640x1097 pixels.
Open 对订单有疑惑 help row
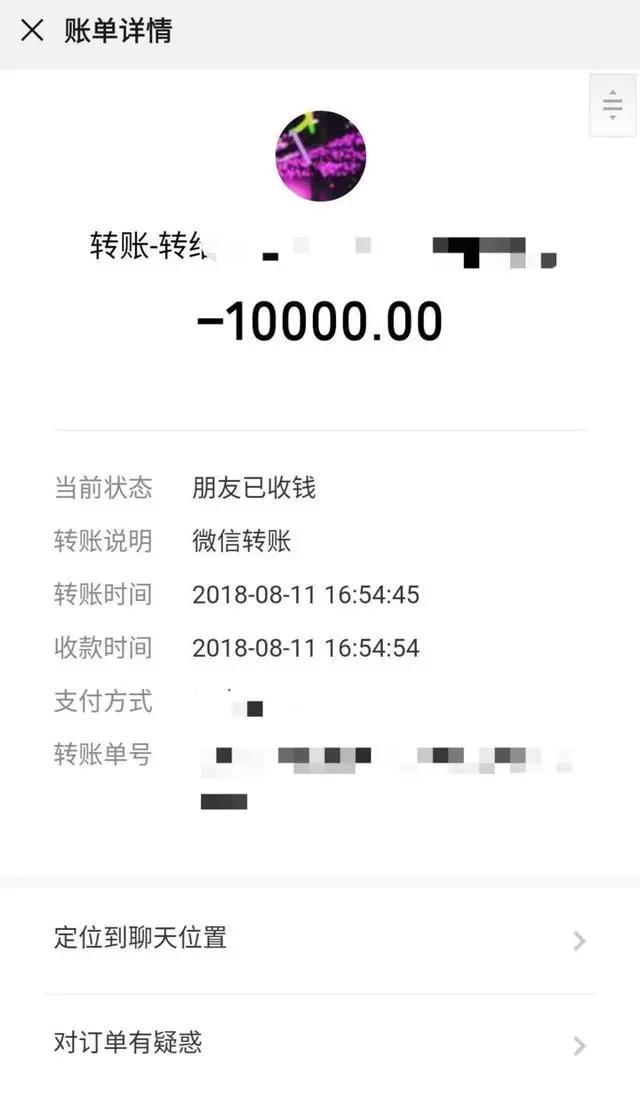click(320, 1044)
